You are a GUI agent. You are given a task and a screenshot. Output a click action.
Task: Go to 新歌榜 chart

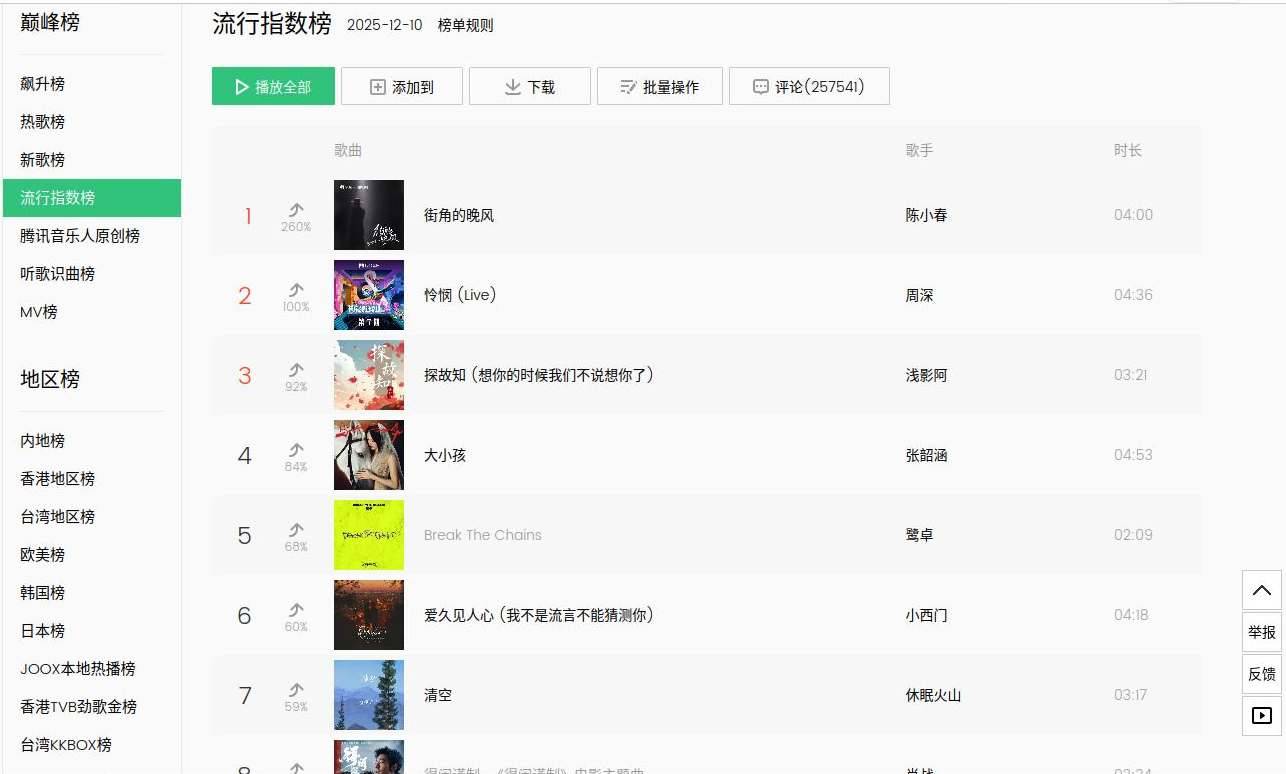point(43,160)
